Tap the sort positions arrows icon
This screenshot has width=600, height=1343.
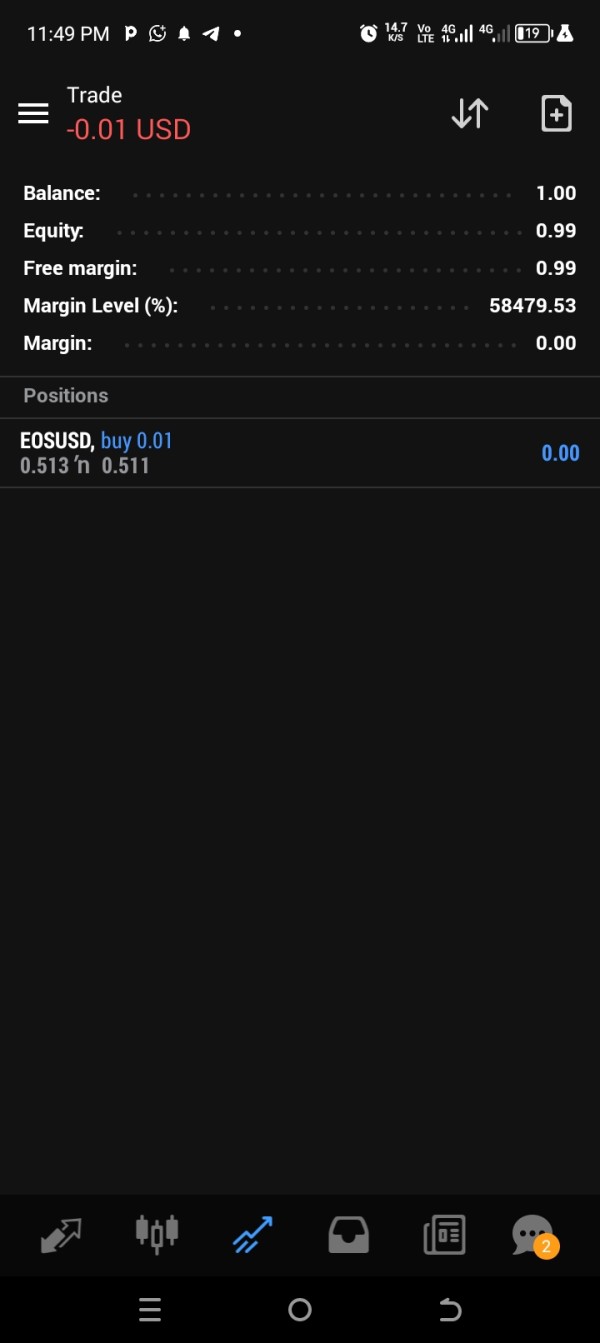[469, 114]
